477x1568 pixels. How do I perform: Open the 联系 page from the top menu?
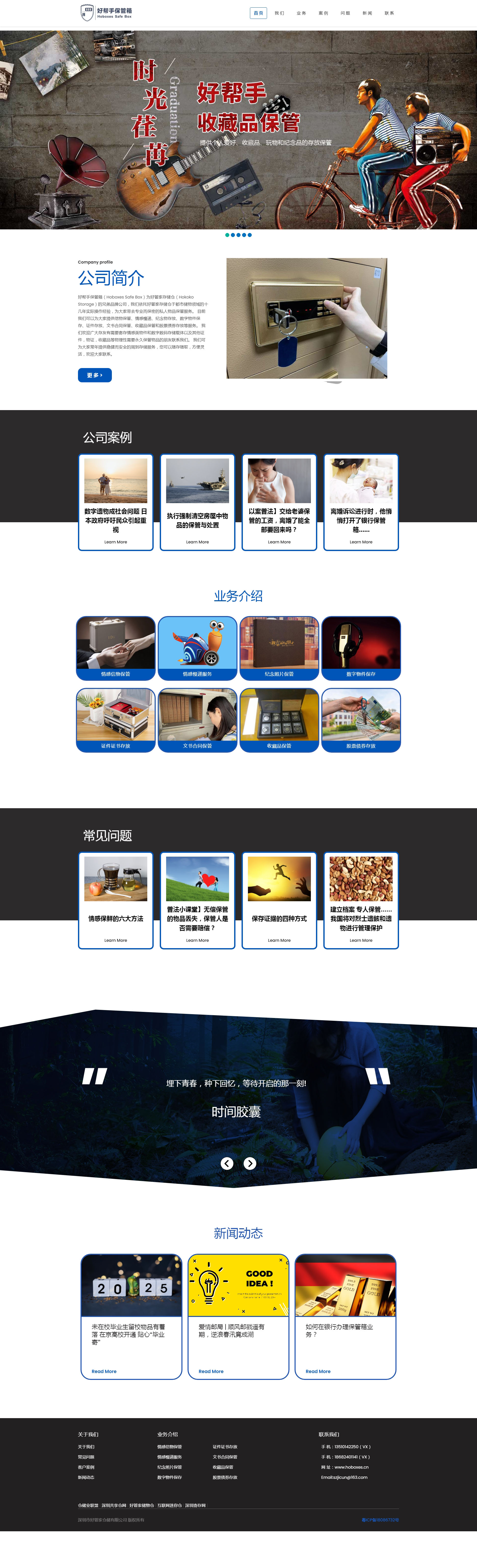click(389, 13)
